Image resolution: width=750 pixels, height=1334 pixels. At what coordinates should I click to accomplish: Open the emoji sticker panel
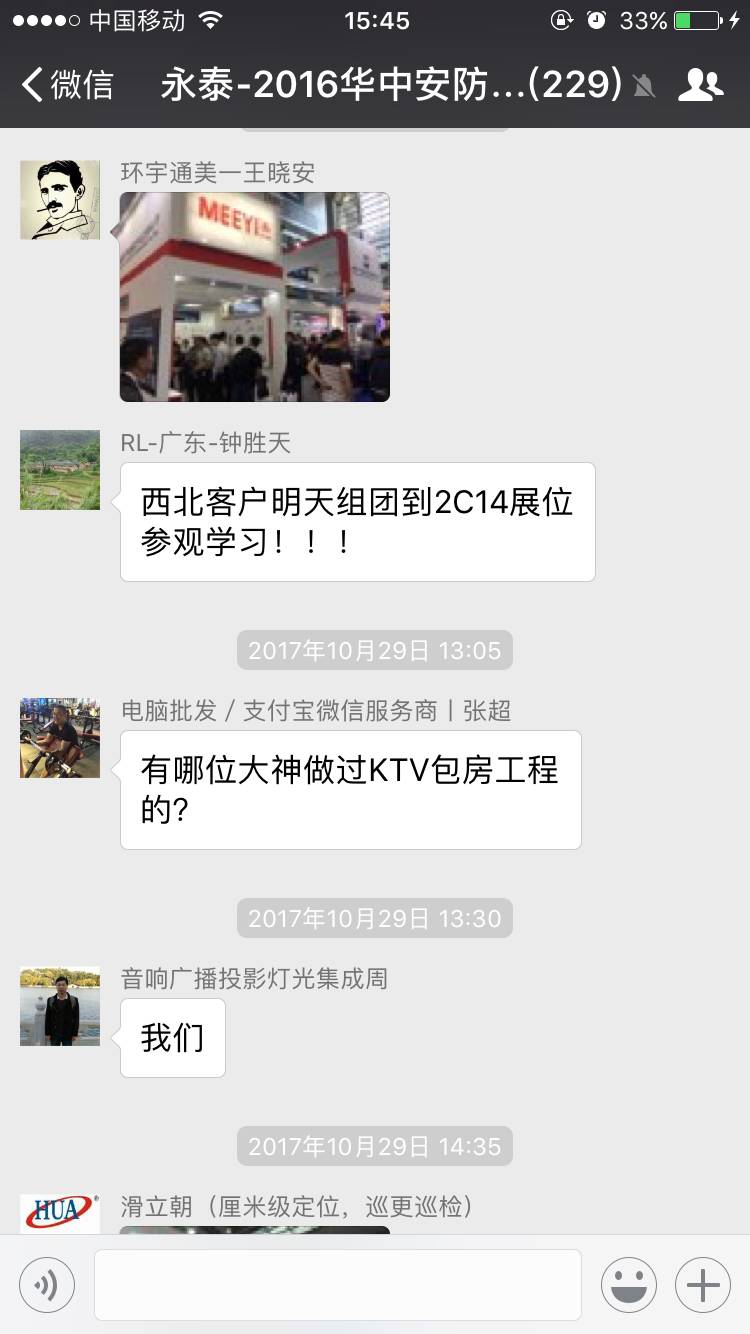[629, 1285]
